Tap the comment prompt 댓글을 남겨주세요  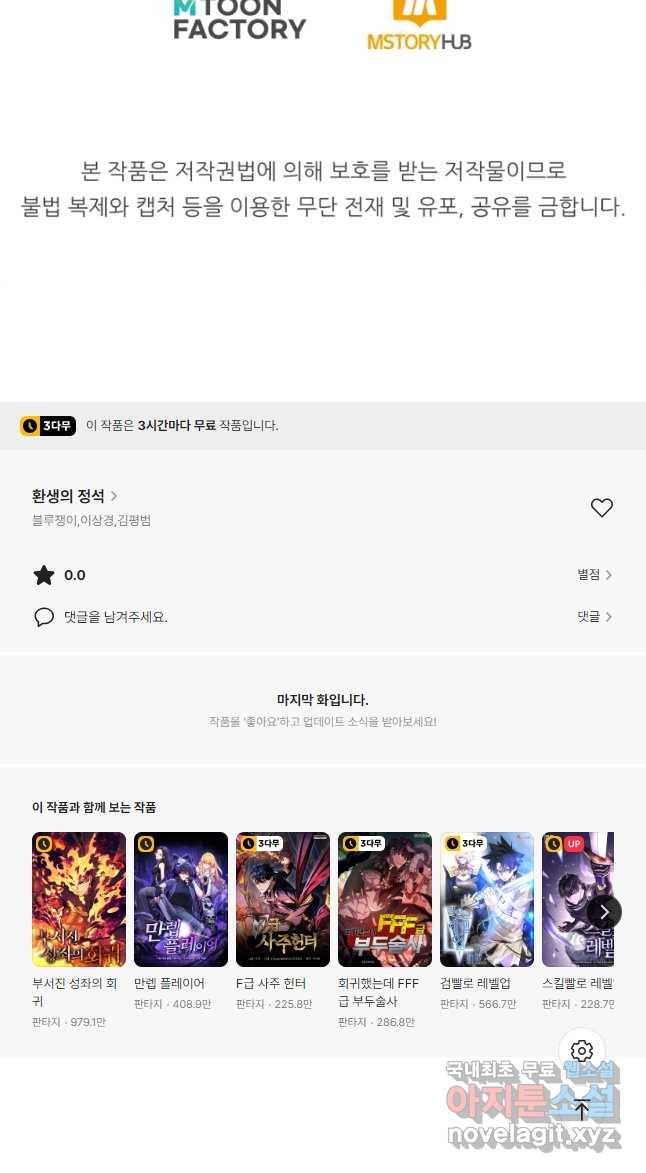(x=115, y=617)
